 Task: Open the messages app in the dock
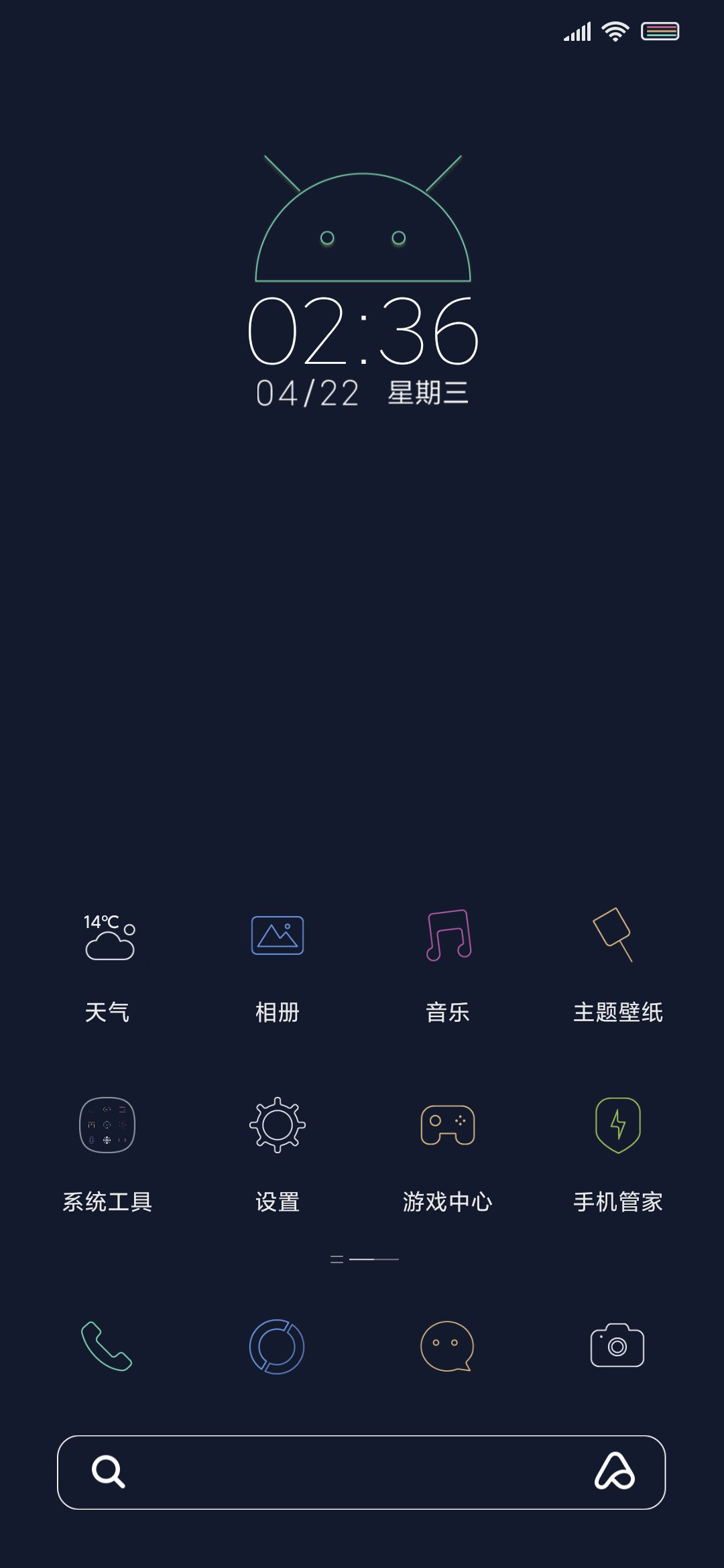[447, 1346]
